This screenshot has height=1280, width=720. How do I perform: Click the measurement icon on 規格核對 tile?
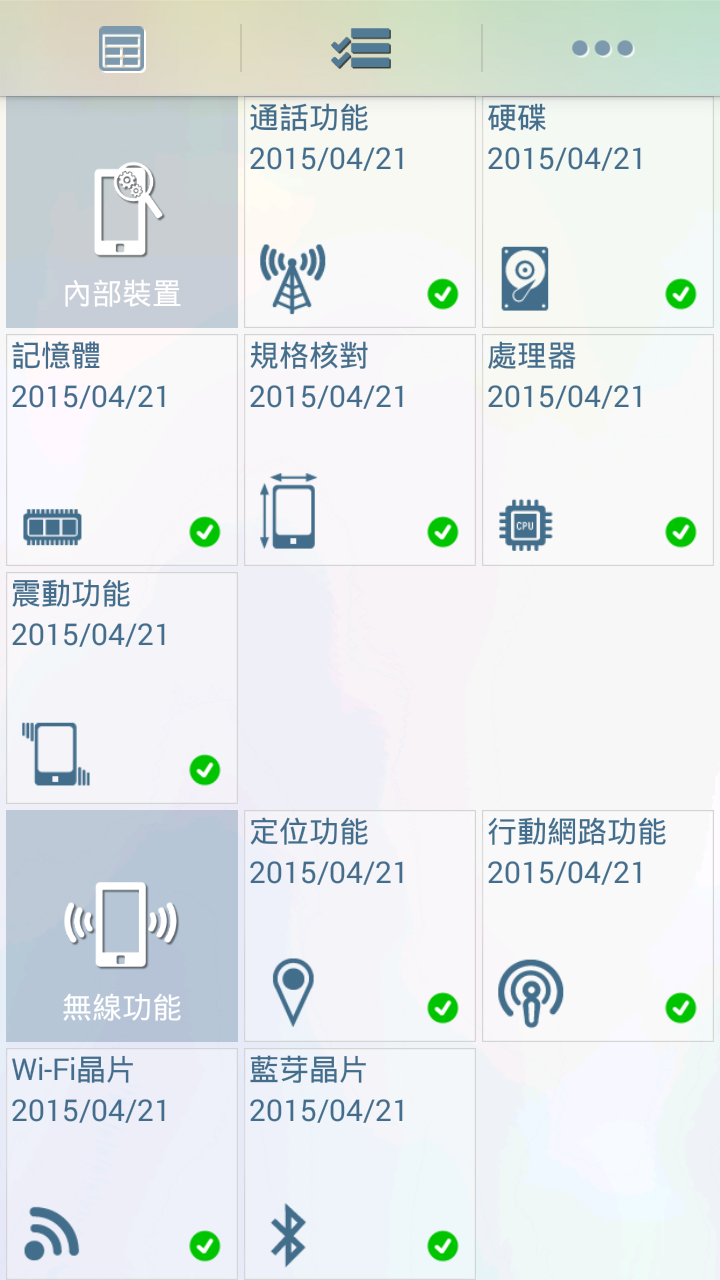[291, 510]
